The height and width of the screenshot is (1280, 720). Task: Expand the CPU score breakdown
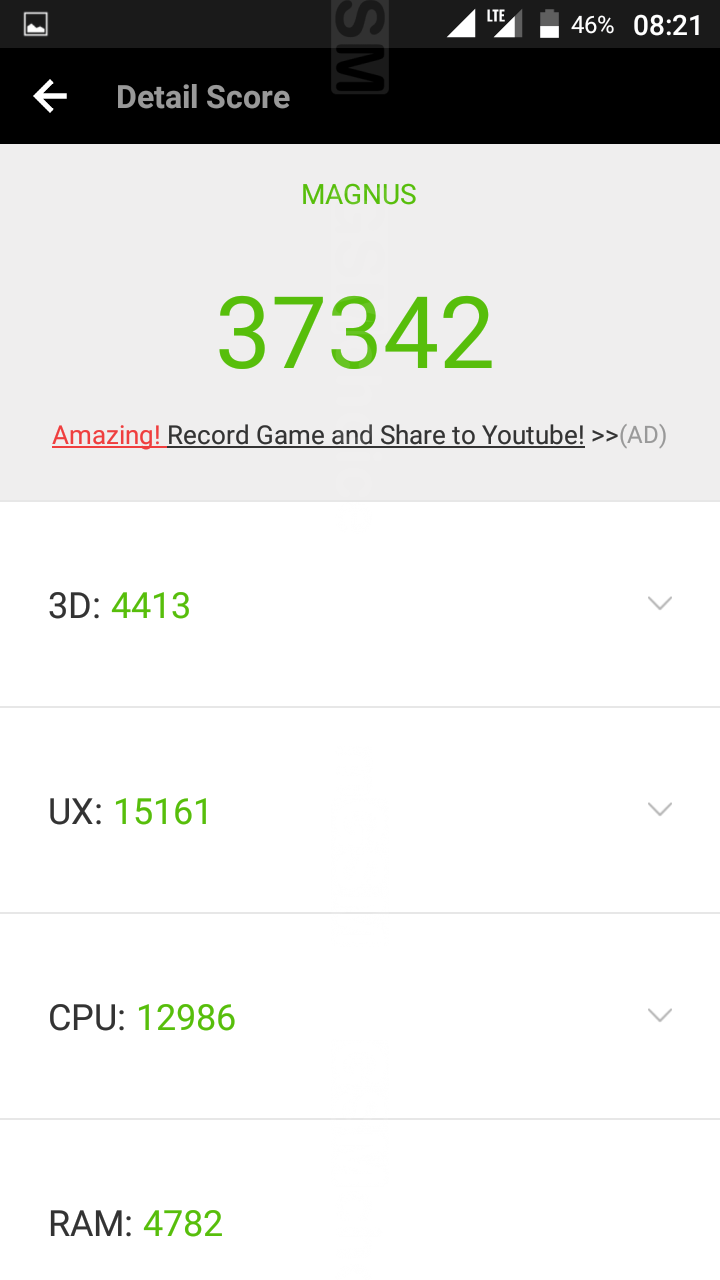pos(659,1016)
